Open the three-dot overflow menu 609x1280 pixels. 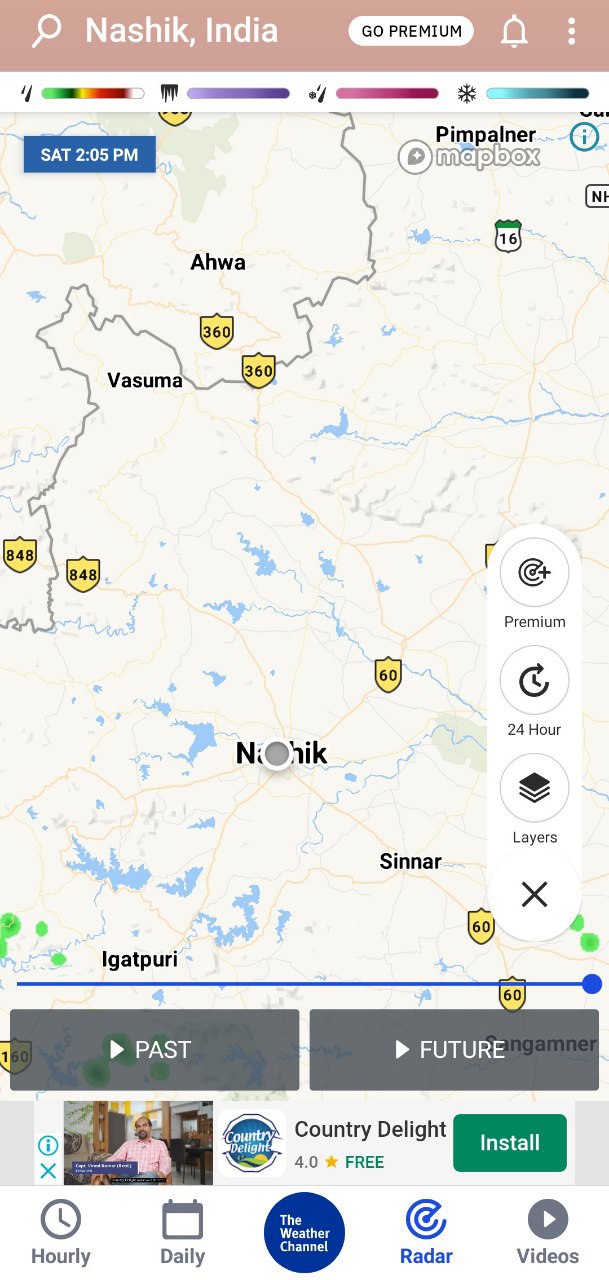[x=571, y=32]
